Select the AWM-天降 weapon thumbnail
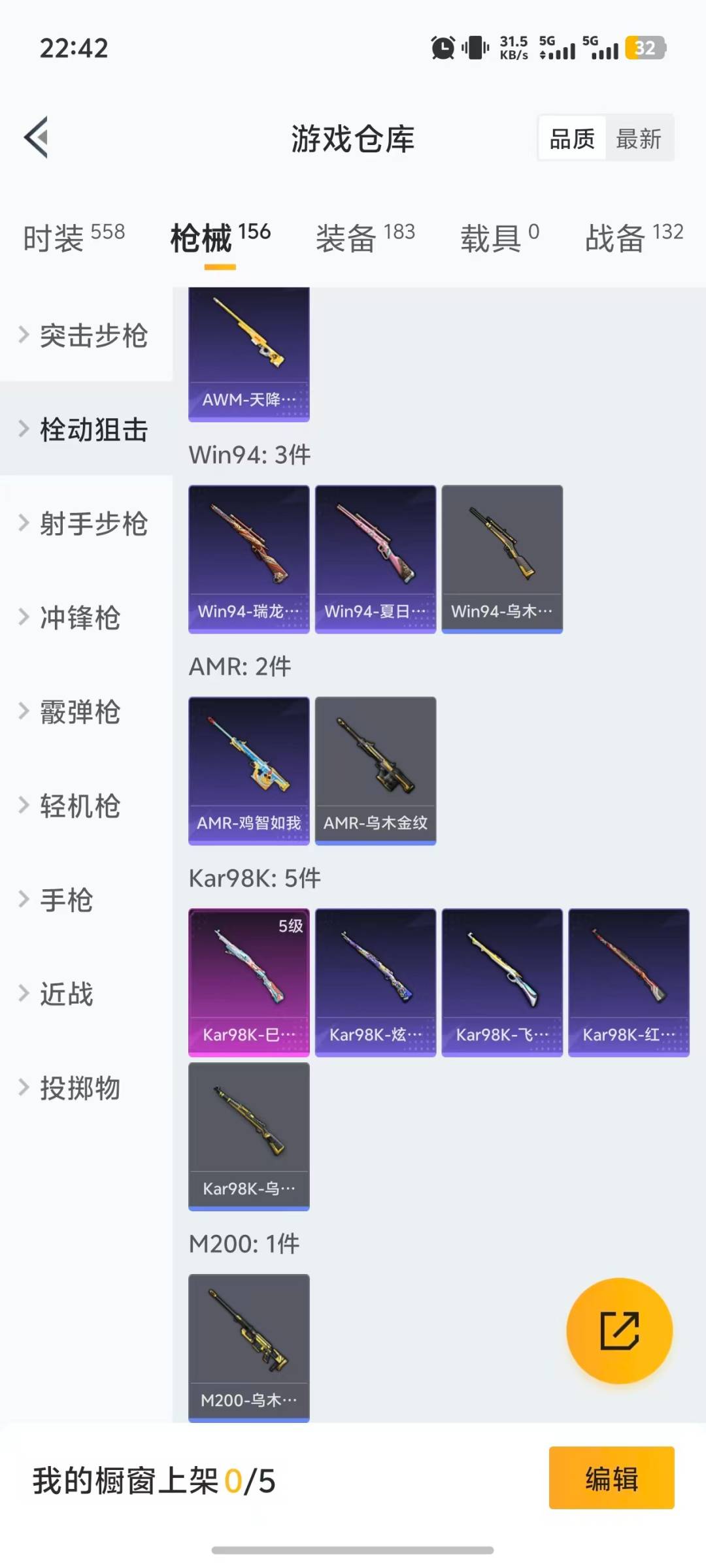 coord(248,353)
